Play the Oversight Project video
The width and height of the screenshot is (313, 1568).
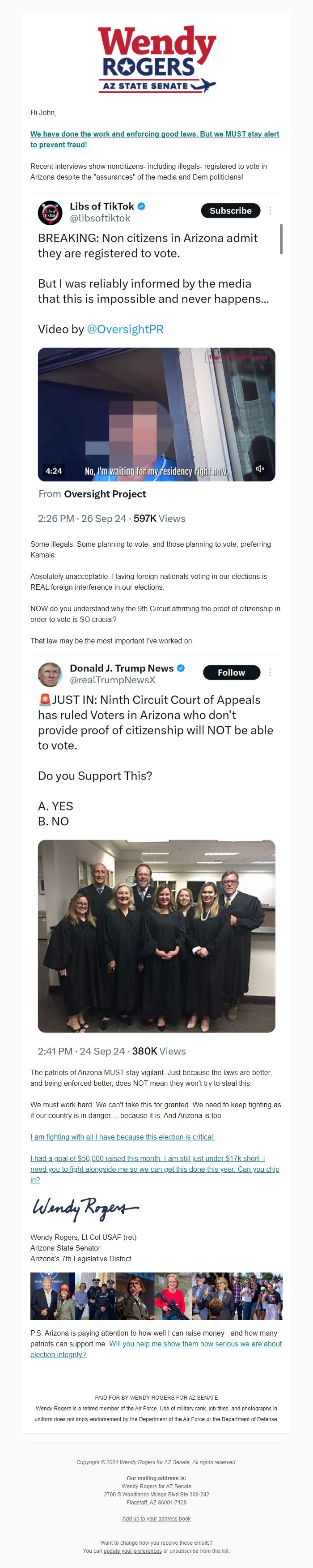pos(156,414)
